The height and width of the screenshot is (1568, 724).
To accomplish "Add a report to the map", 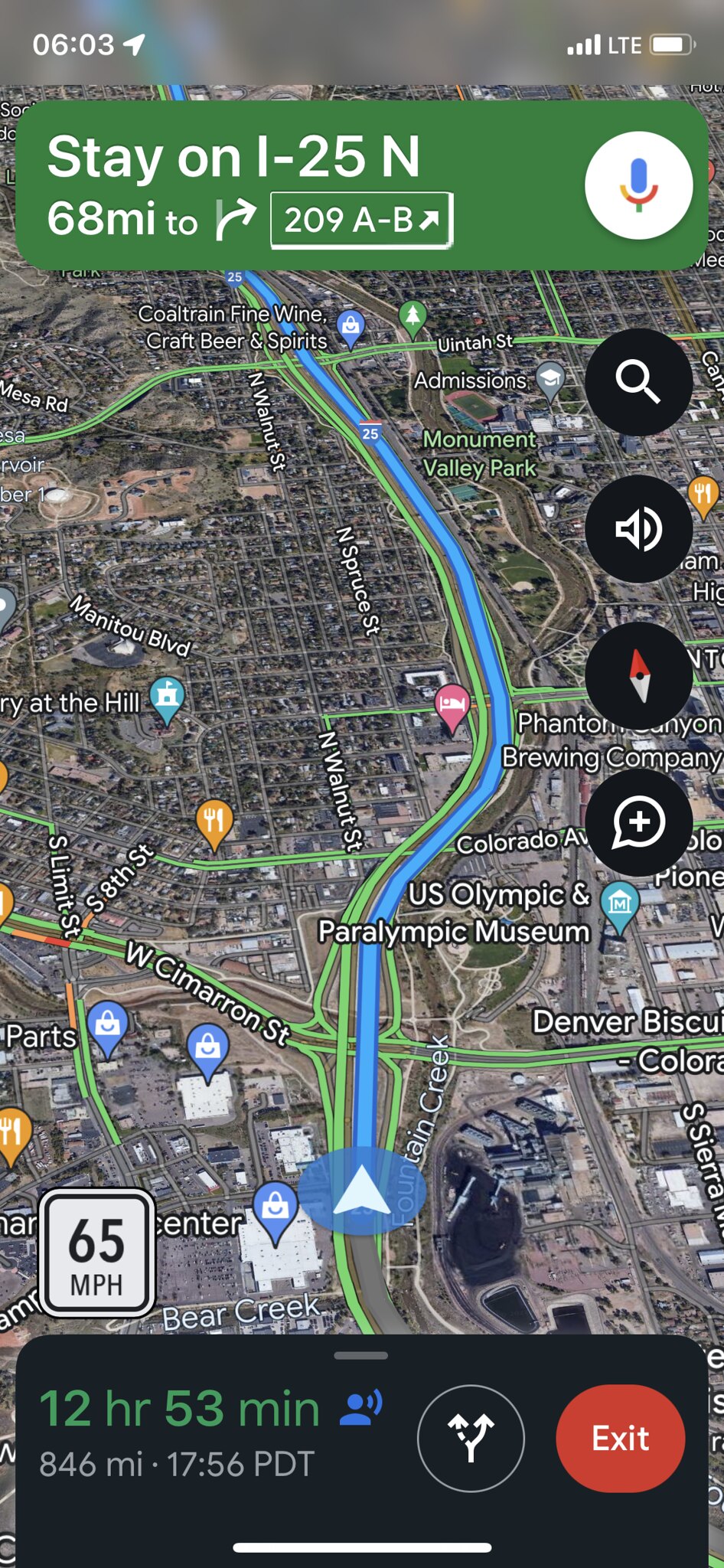I will [638, 822].
